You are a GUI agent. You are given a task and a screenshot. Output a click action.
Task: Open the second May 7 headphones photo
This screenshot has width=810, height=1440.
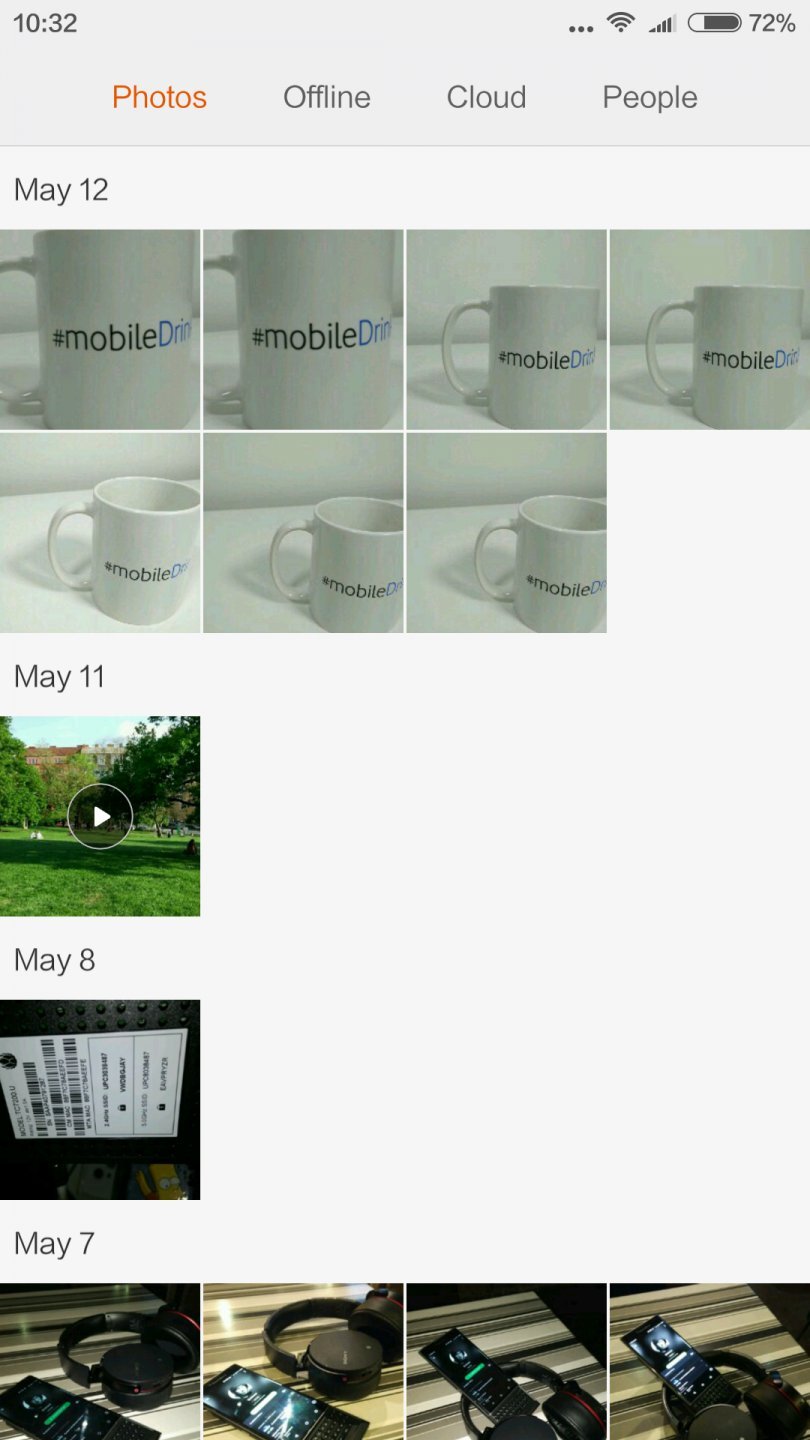pos(303,1360)
